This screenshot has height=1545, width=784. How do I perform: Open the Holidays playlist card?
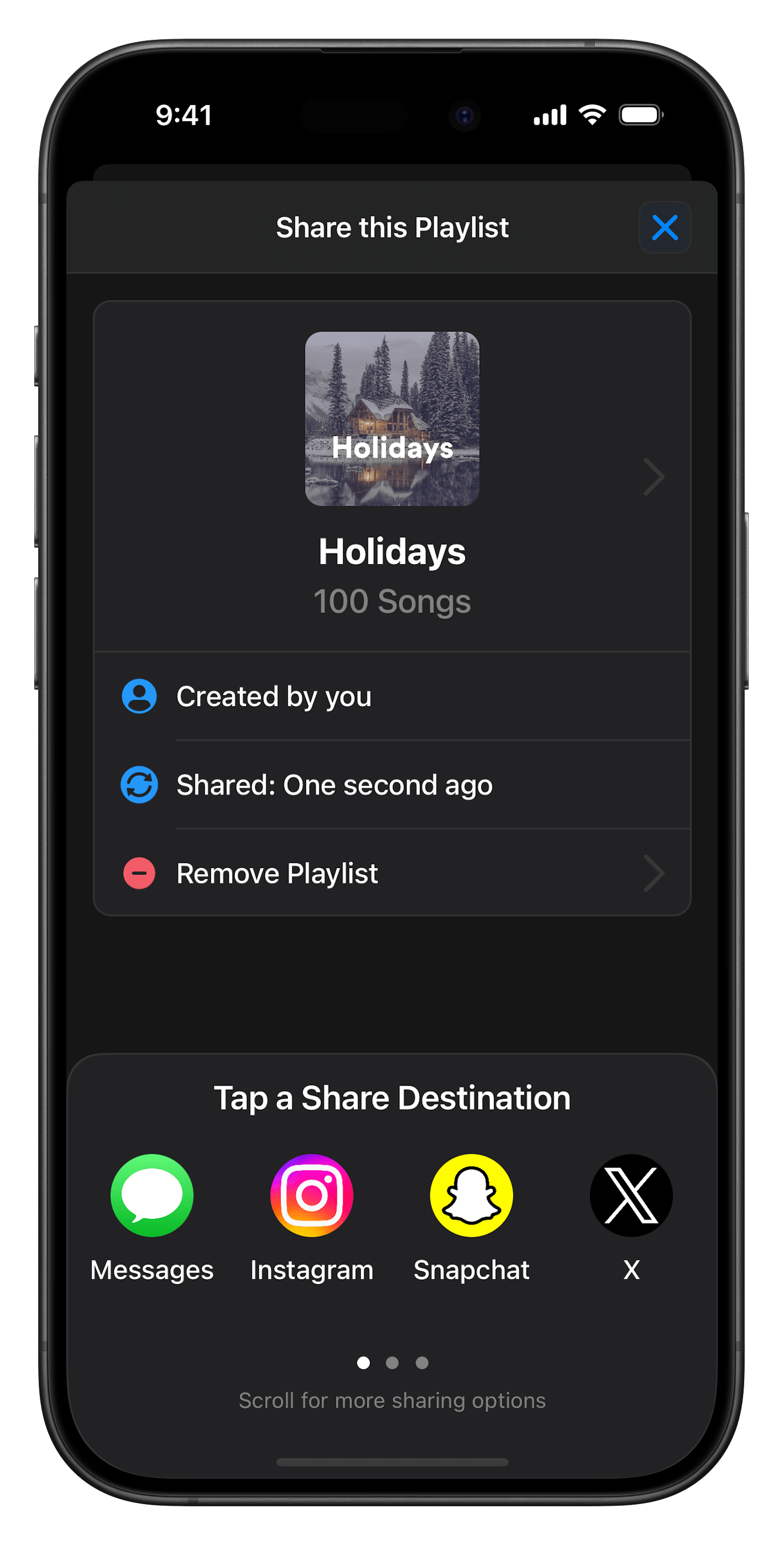point(392,476)
